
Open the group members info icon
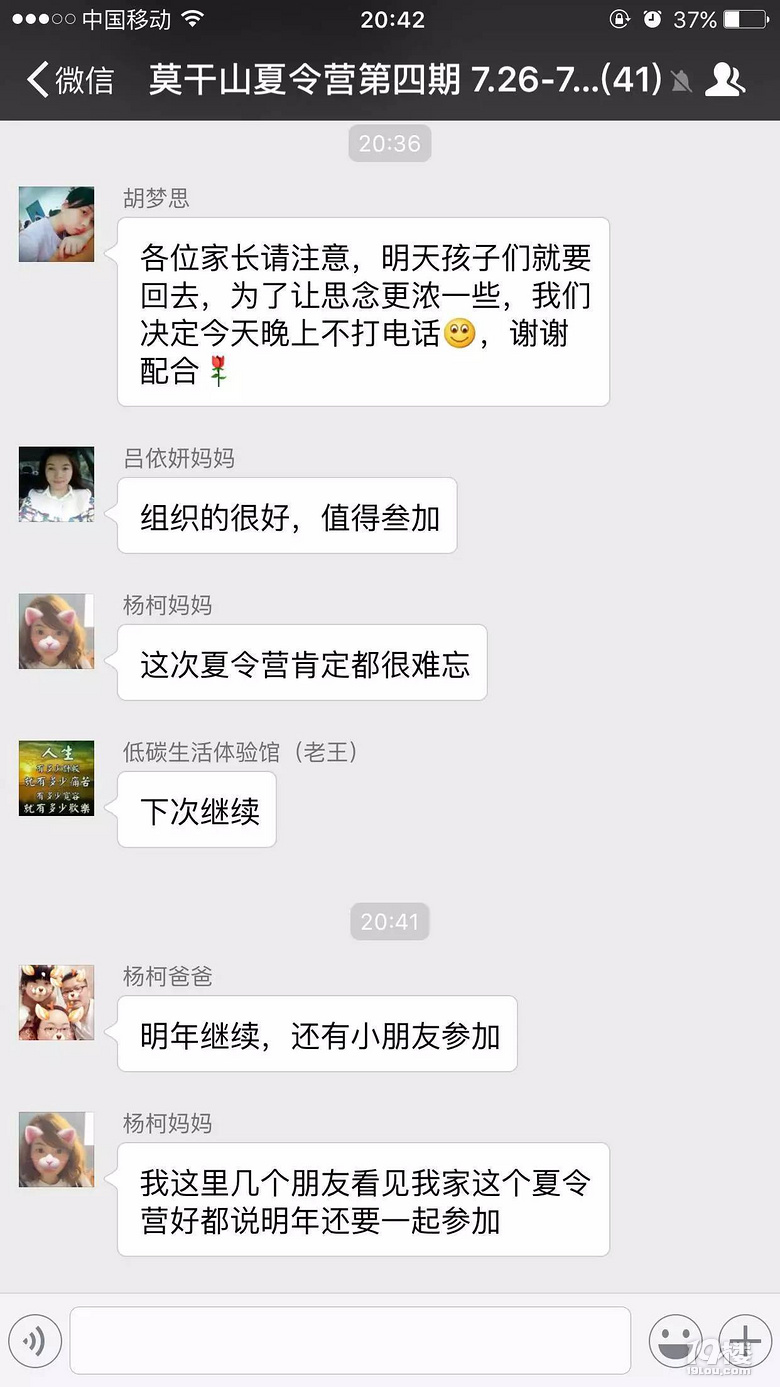coord(724,80)
